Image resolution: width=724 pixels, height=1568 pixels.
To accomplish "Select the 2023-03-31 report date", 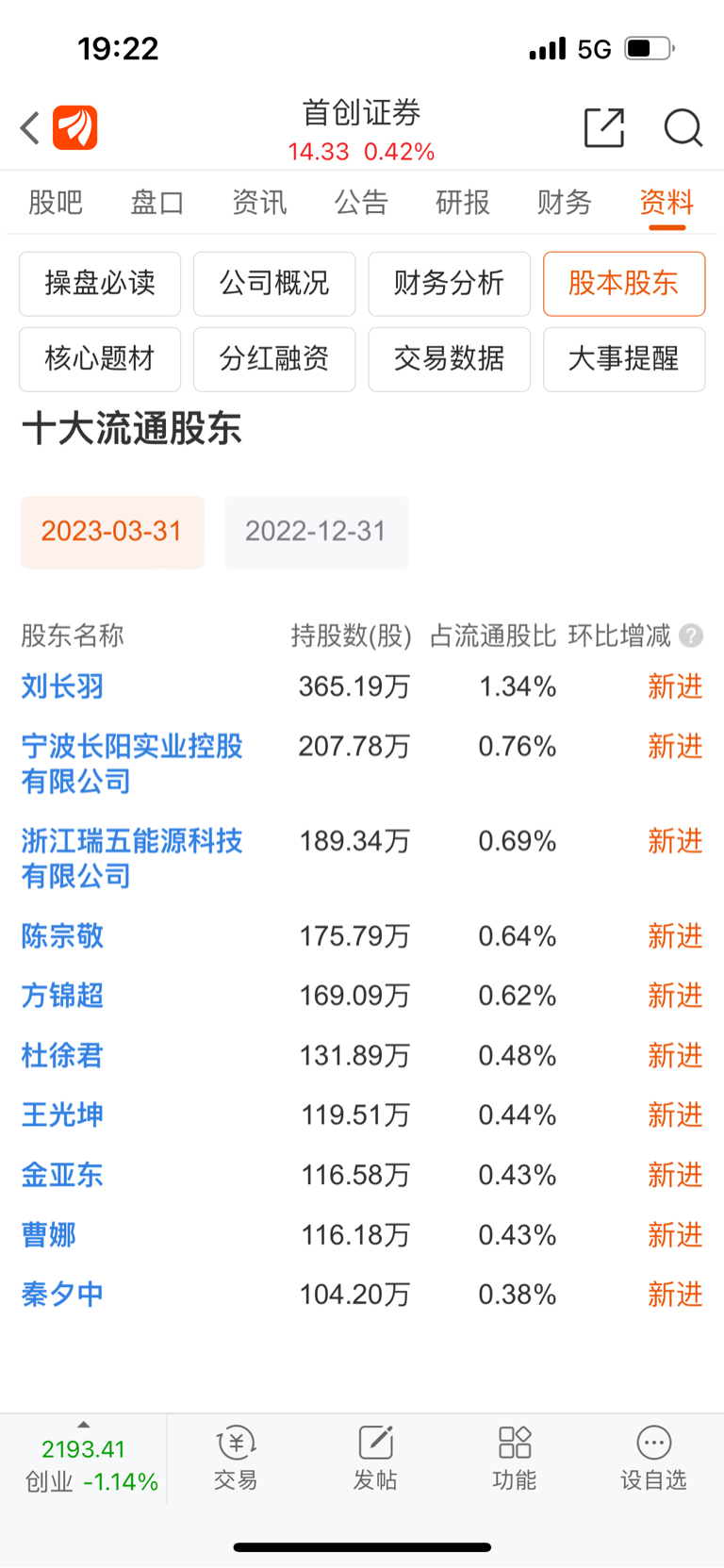I will tap(111, 532).
